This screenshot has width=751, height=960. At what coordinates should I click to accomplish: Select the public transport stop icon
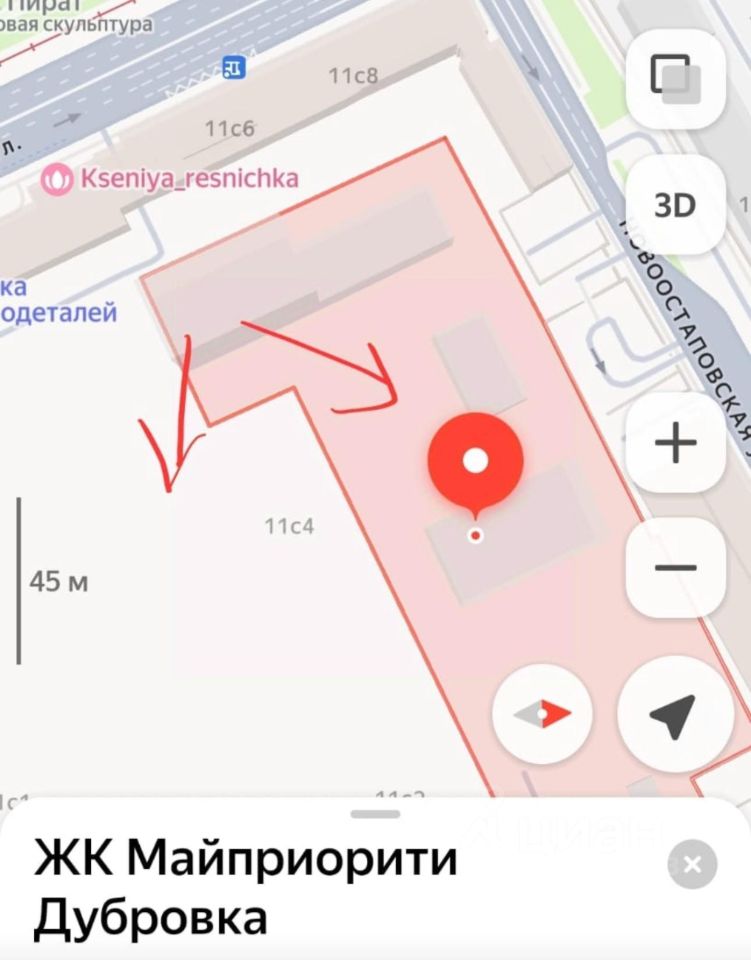tap(234, 68)
